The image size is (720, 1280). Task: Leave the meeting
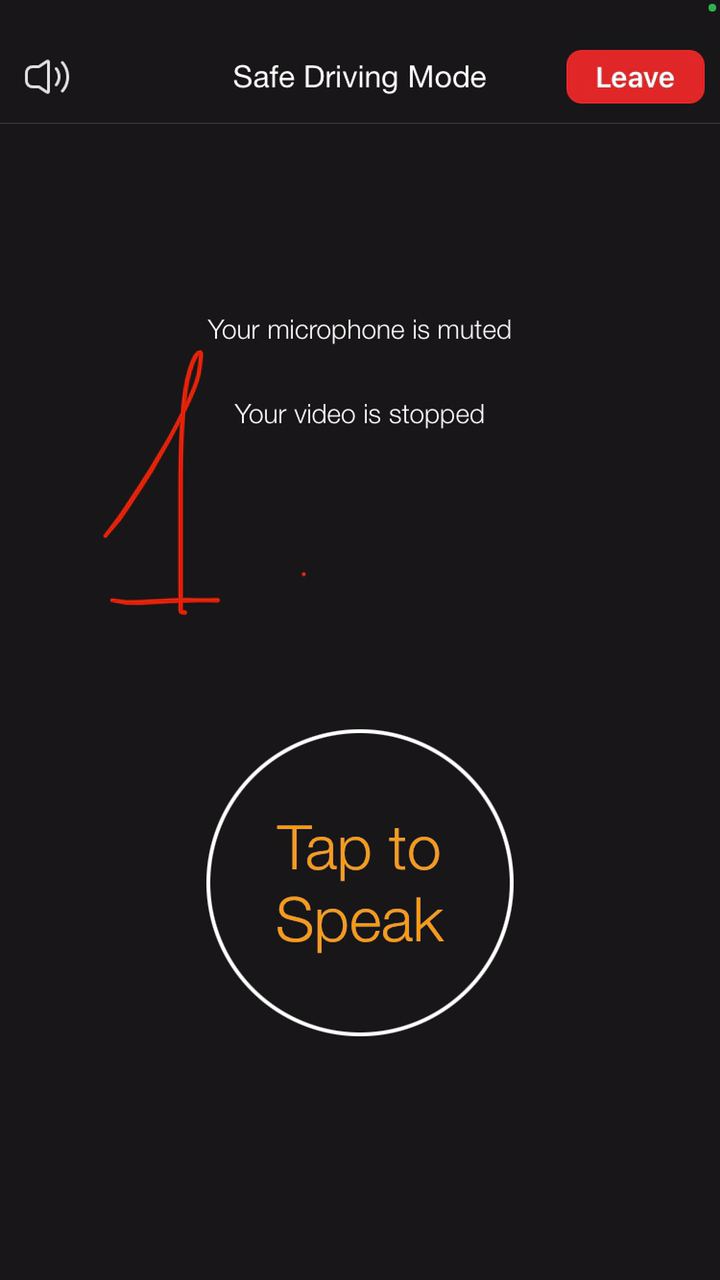point(635,77)
